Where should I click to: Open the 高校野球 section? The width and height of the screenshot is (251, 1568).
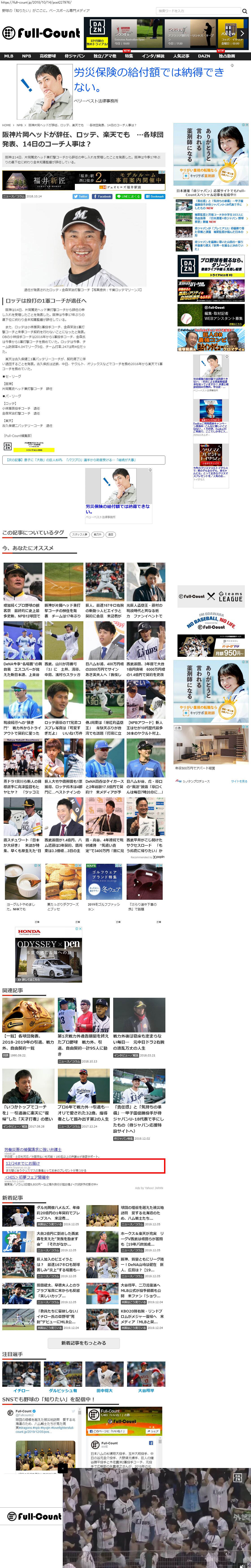pyautogui.click(x=48, y=56)
